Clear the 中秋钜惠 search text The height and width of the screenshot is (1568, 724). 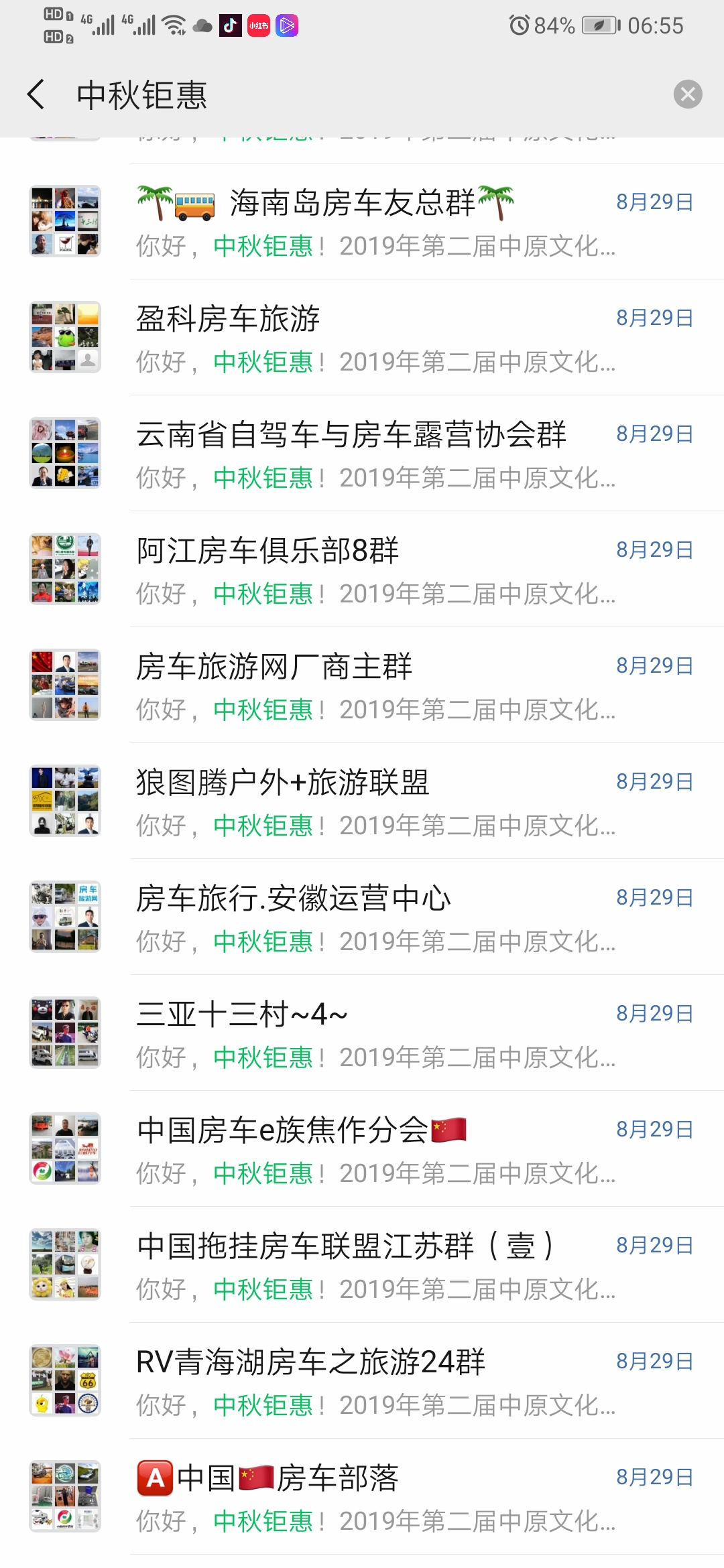[x=688, y=94]
